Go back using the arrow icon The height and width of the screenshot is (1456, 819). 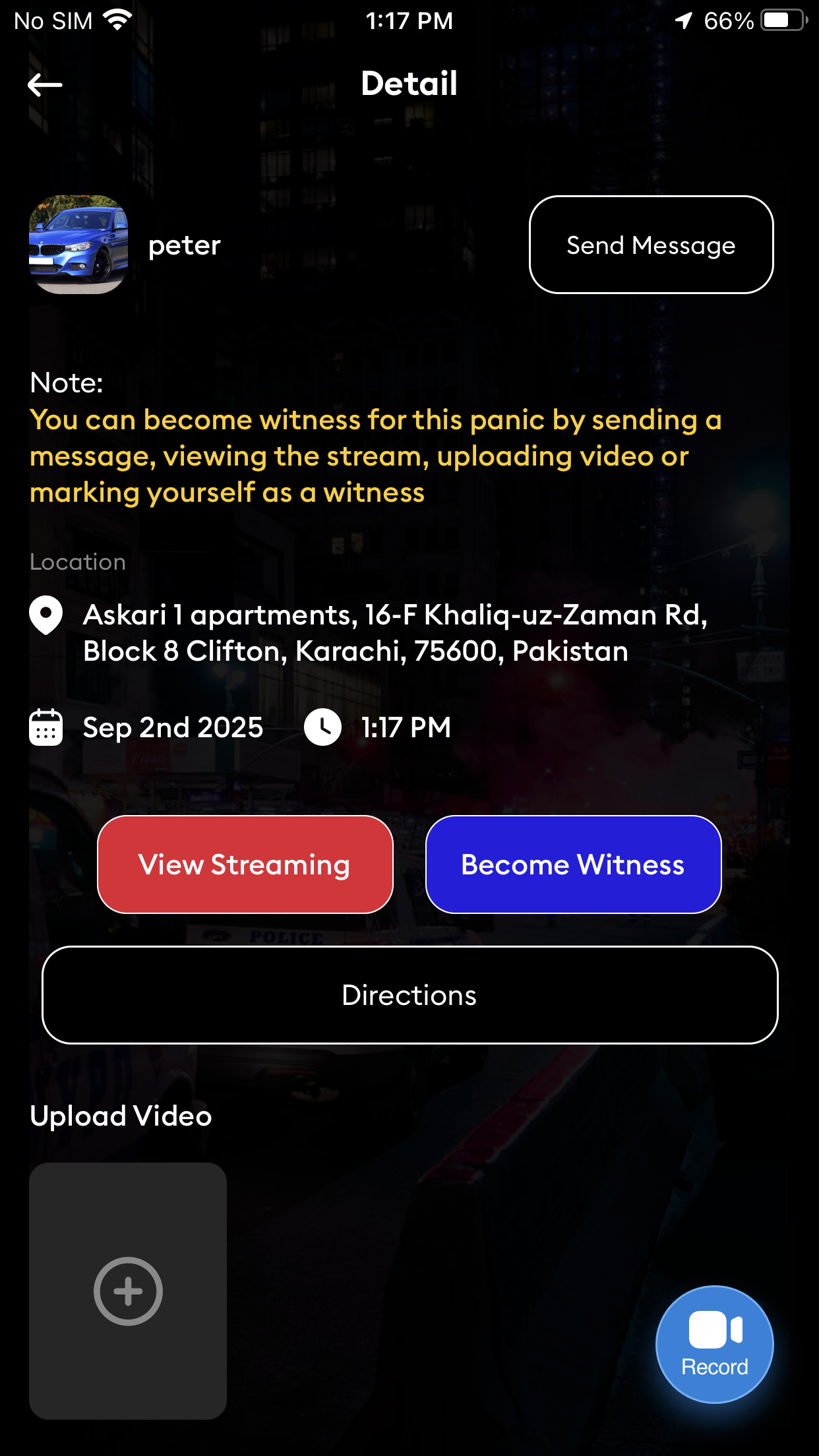45,84
